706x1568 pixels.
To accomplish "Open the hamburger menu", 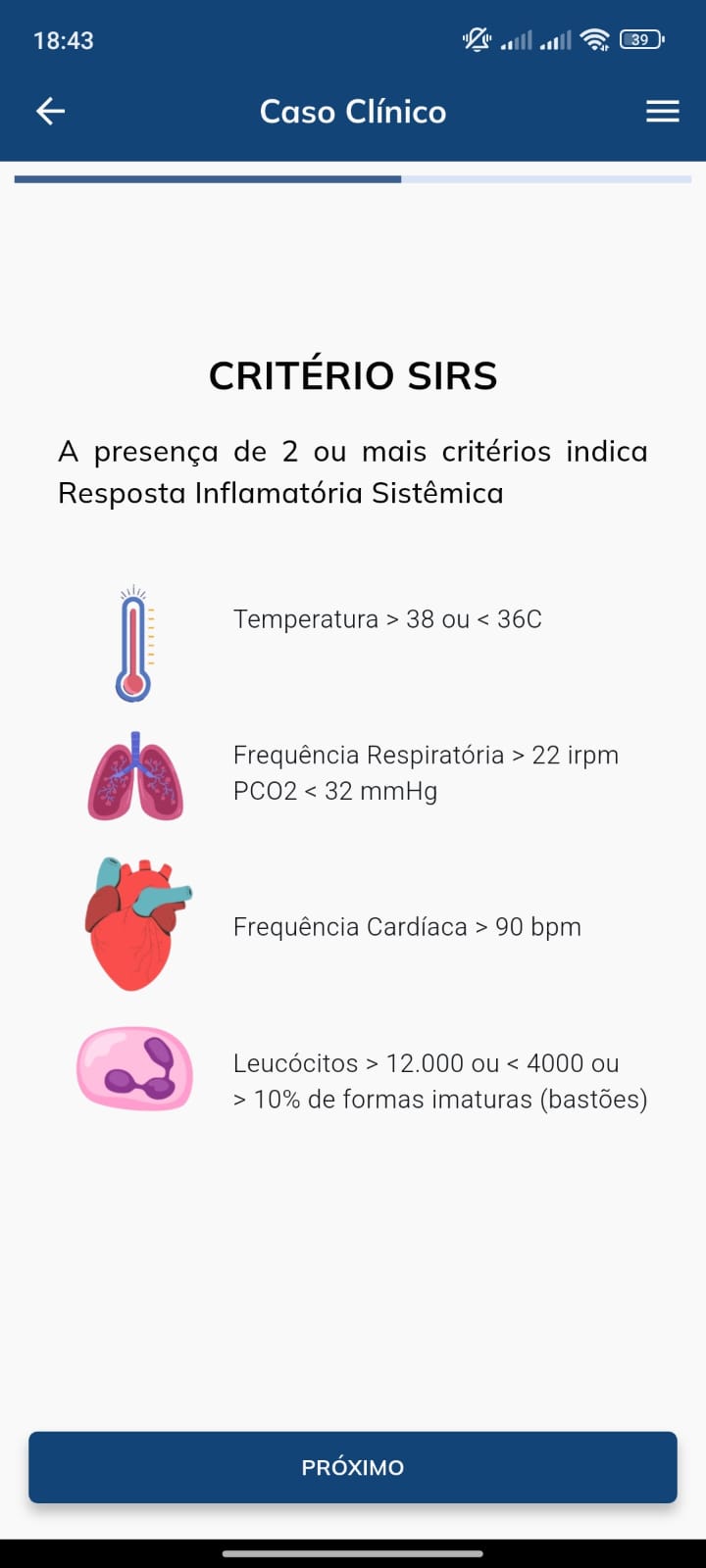I will click(663, 112).
